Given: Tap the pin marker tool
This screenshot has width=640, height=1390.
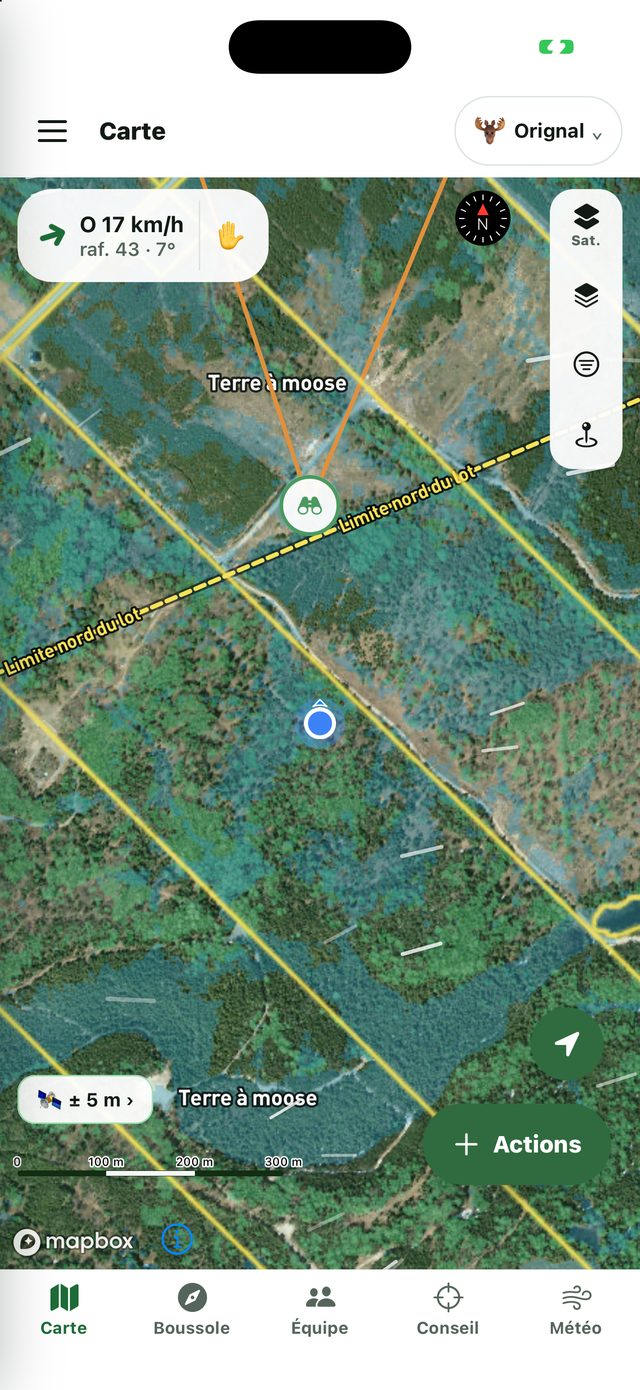Looking at the screenshot, I should click(586, 435).
